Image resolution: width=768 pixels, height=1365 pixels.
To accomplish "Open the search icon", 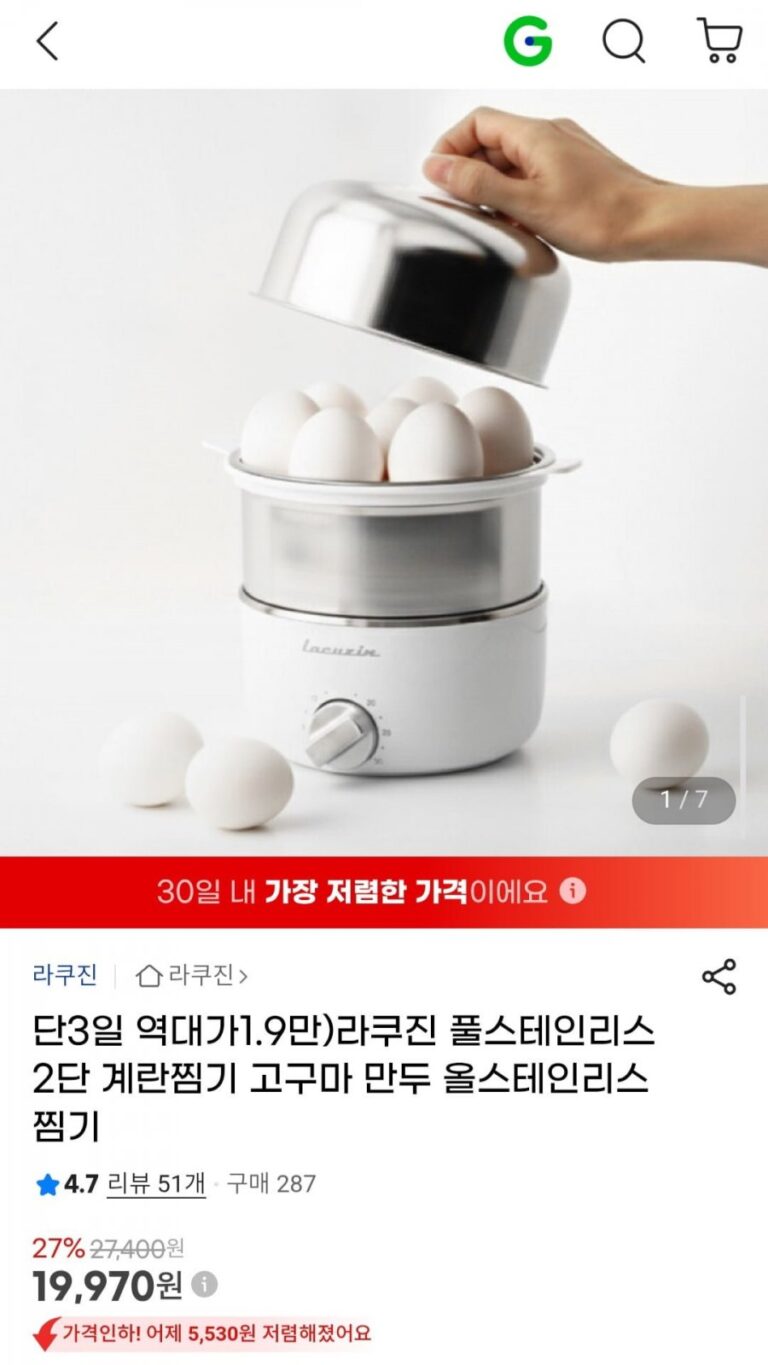I will click(x=623, y=41).
